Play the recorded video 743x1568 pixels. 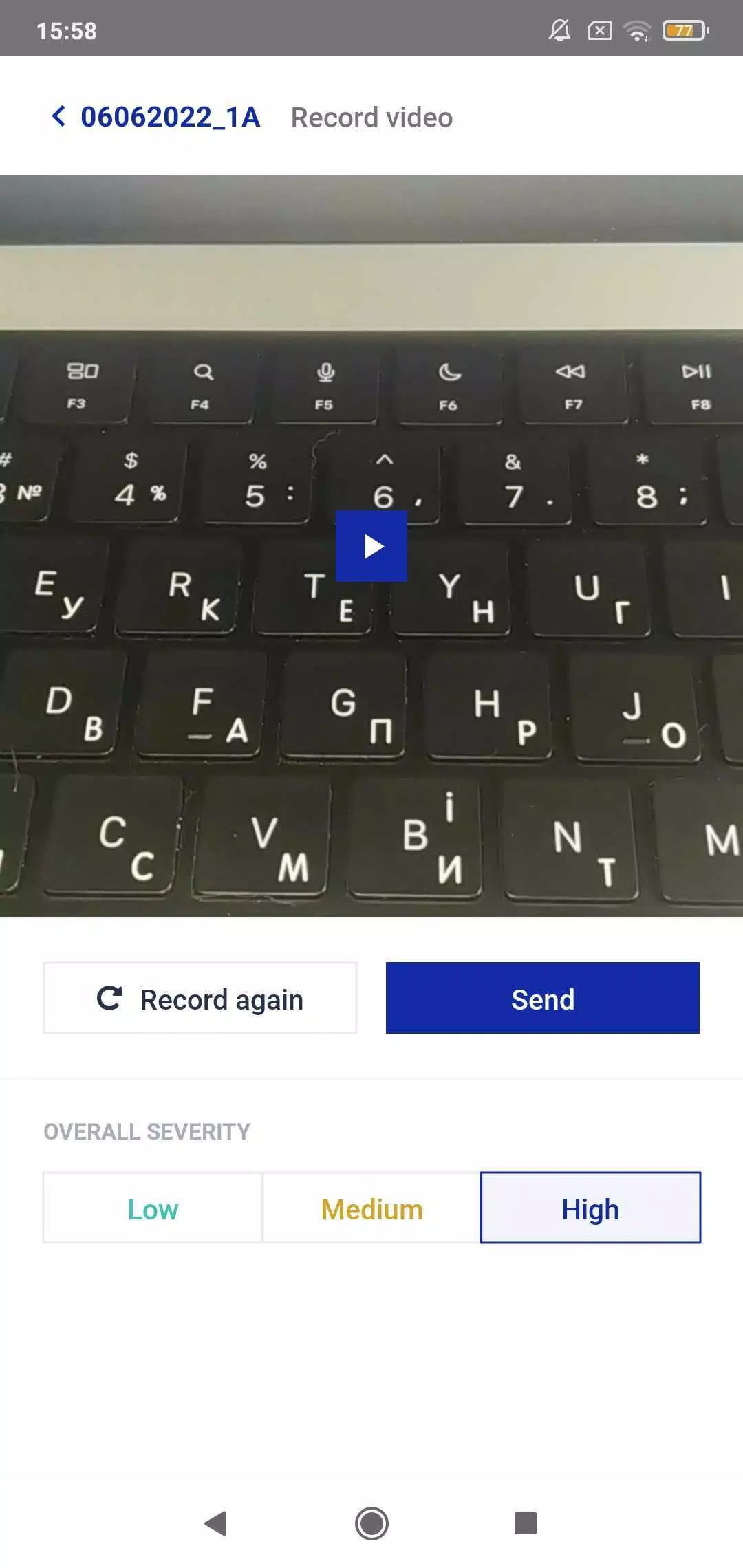[371, 547]
